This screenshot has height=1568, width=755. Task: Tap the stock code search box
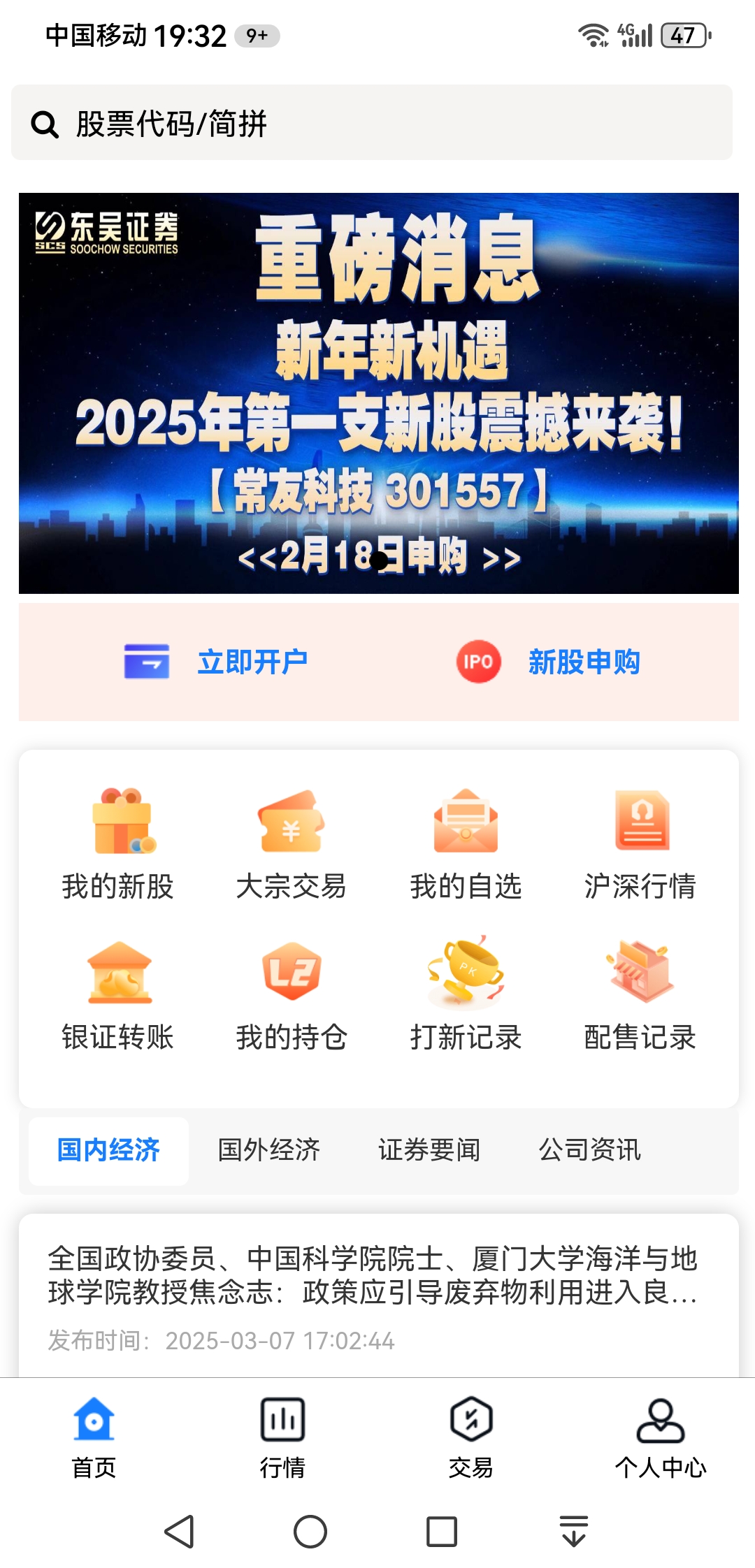[x=371, y=124]
